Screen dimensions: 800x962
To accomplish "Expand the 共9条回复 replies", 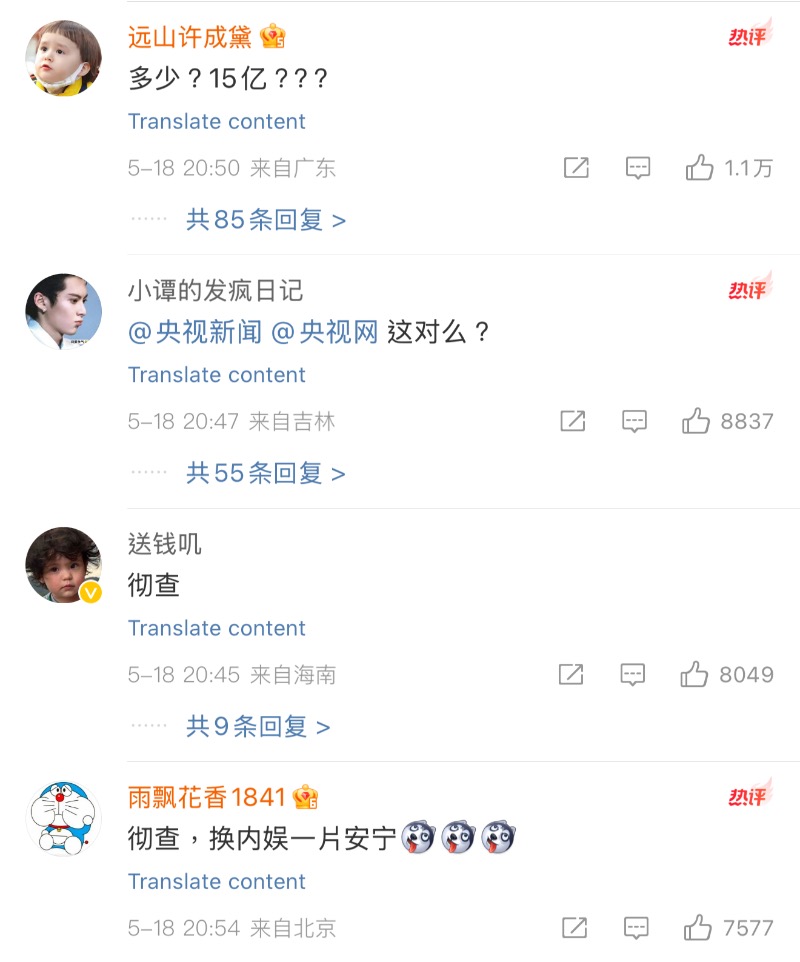I will pyautogui.click(x=257, y=727).
